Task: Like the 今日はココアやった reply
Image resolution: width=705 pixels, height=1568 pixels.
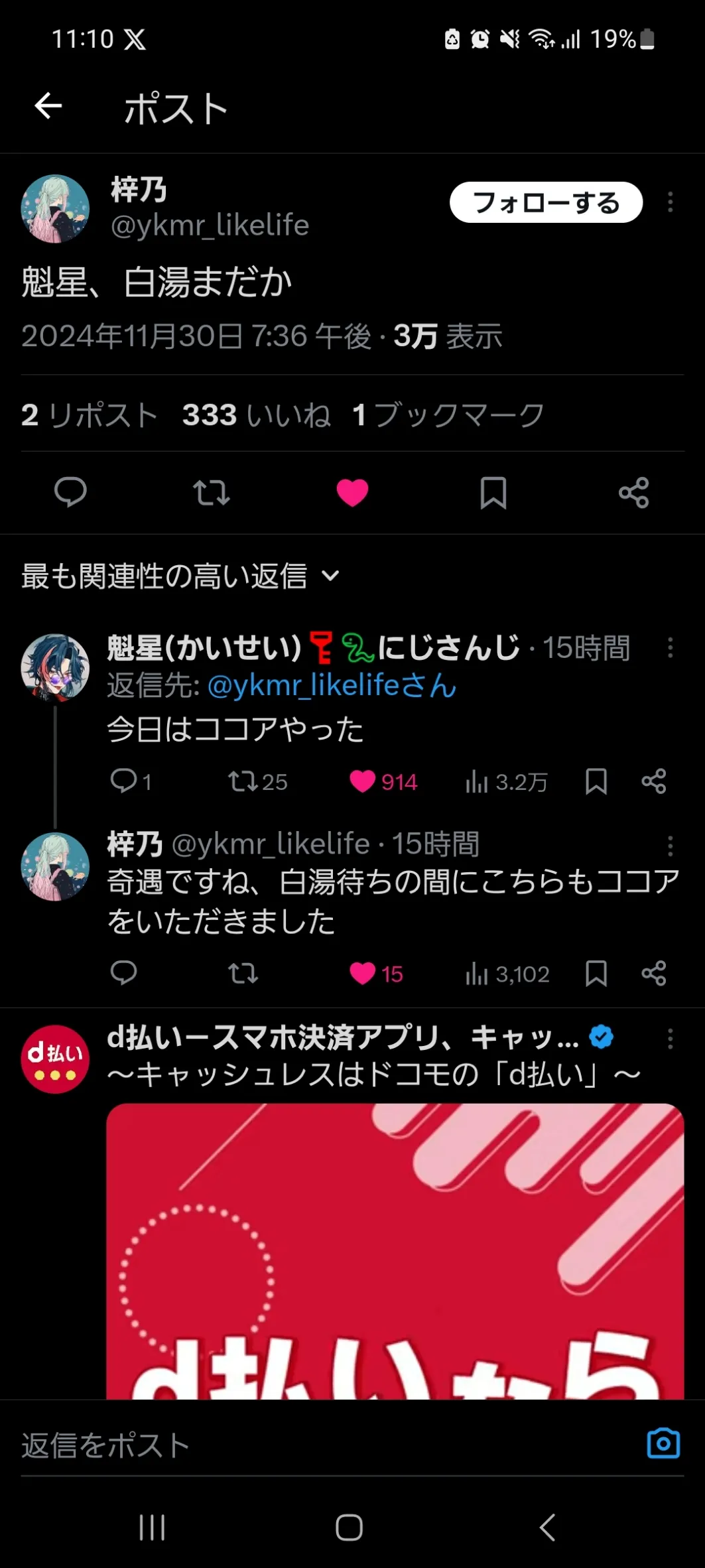Action: point(363,781)
